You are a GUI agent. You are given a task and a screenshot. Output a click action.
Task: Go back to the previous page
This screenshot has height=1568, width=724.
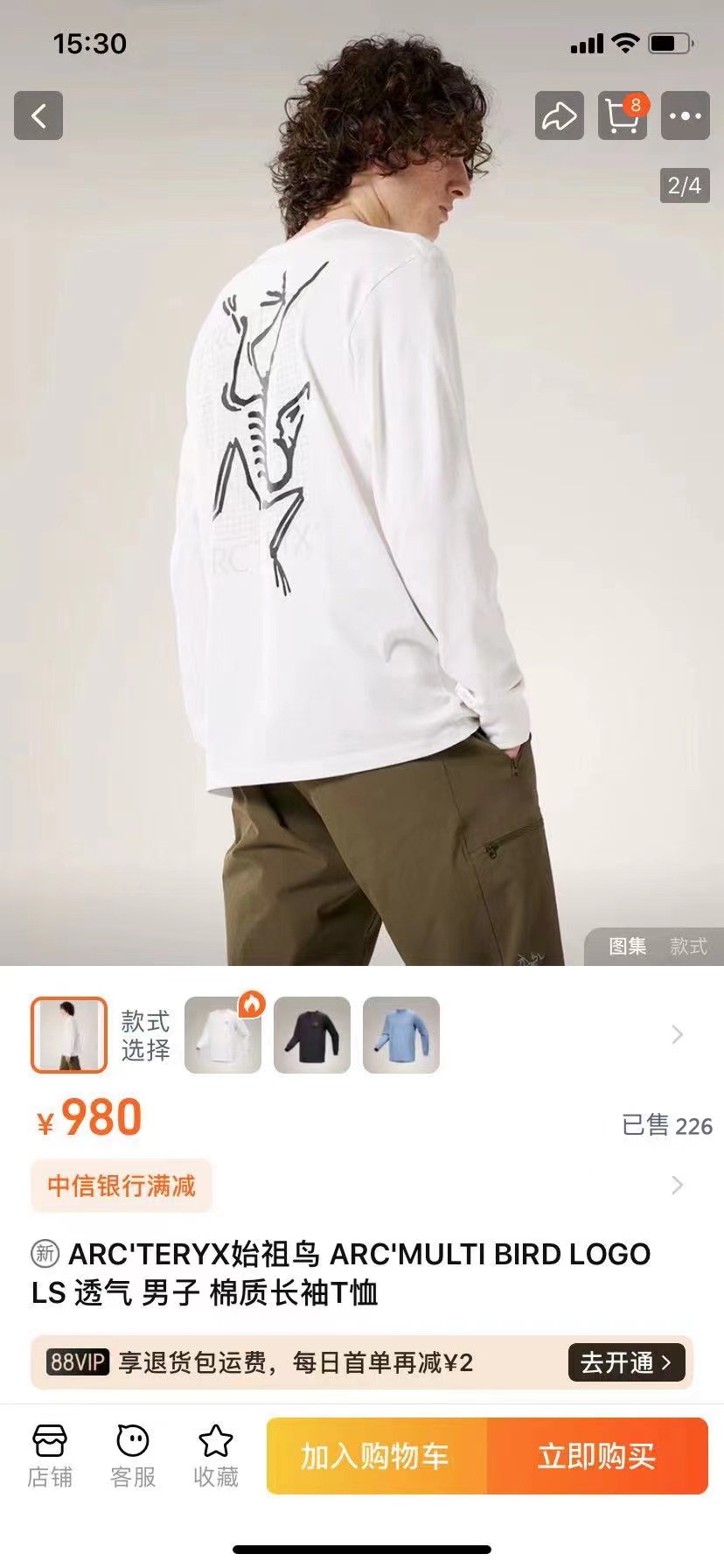[38, 115]
